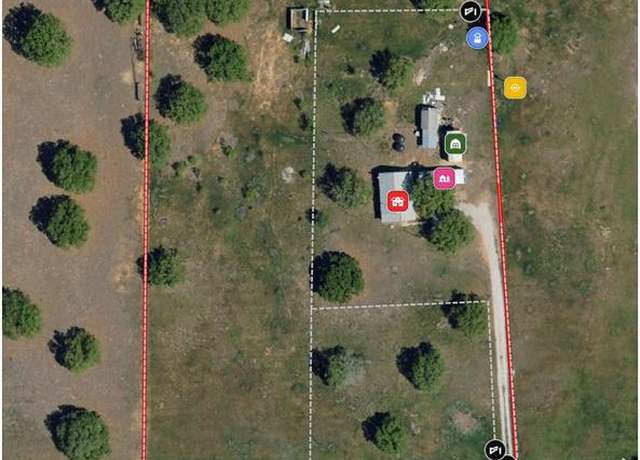
Task: Select the black gate marker at top boundary
Action: 471,12
